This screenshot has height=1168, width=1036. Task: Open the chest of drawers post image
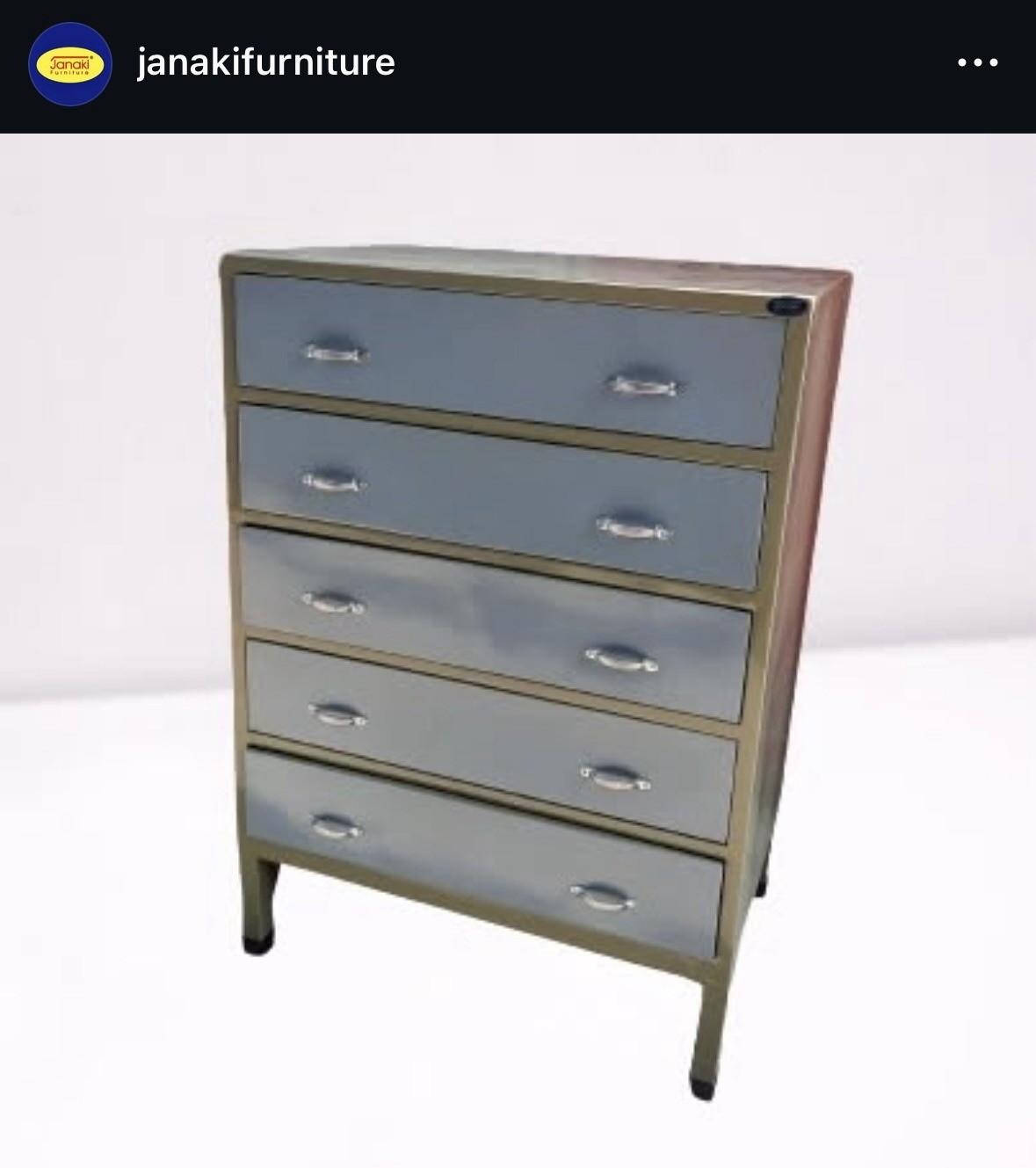518,650
